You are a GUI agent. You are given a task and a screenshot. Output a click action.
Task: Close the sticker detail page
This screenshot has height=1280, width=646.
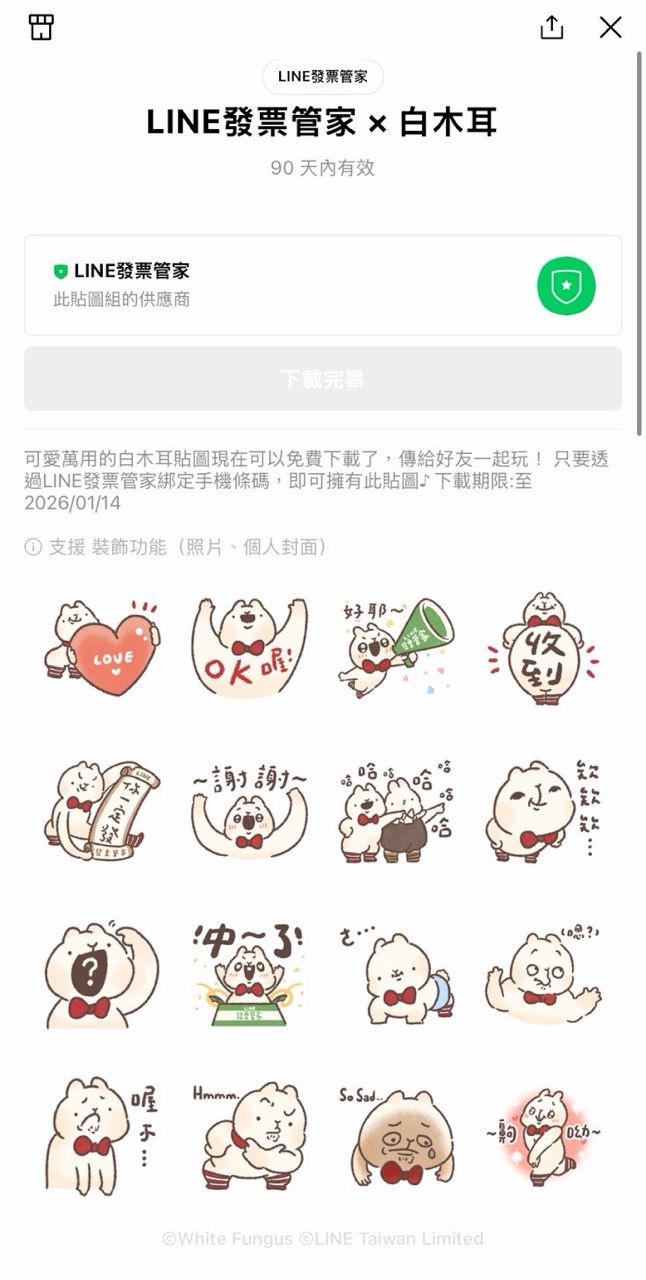pos(610,27)
